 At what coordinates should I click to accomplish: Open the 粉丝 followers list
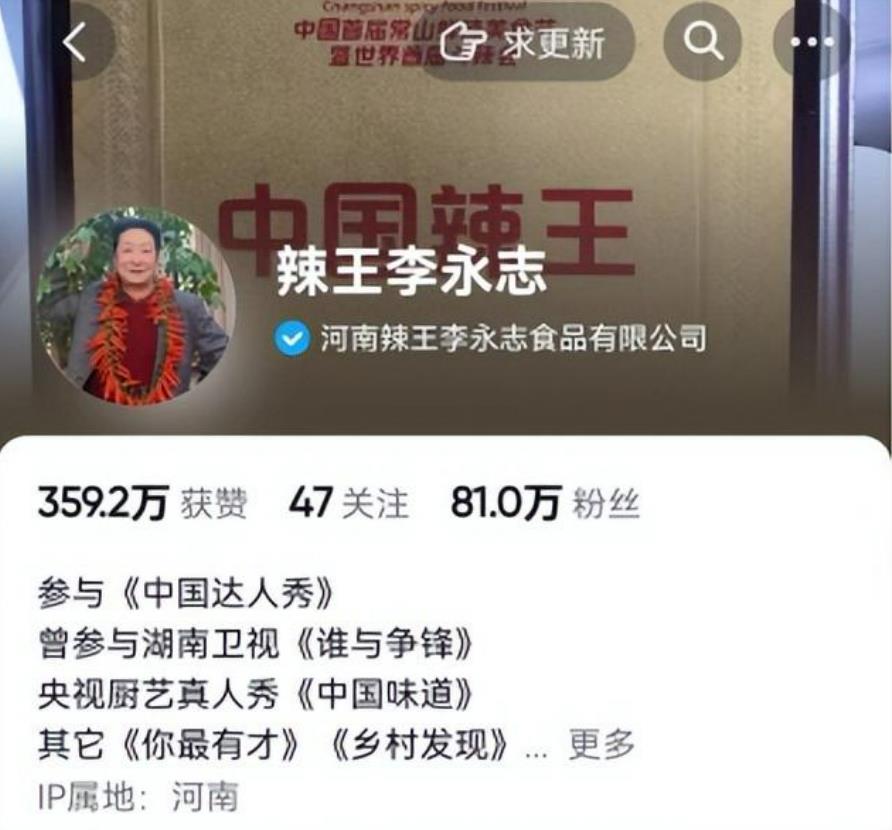546,504
